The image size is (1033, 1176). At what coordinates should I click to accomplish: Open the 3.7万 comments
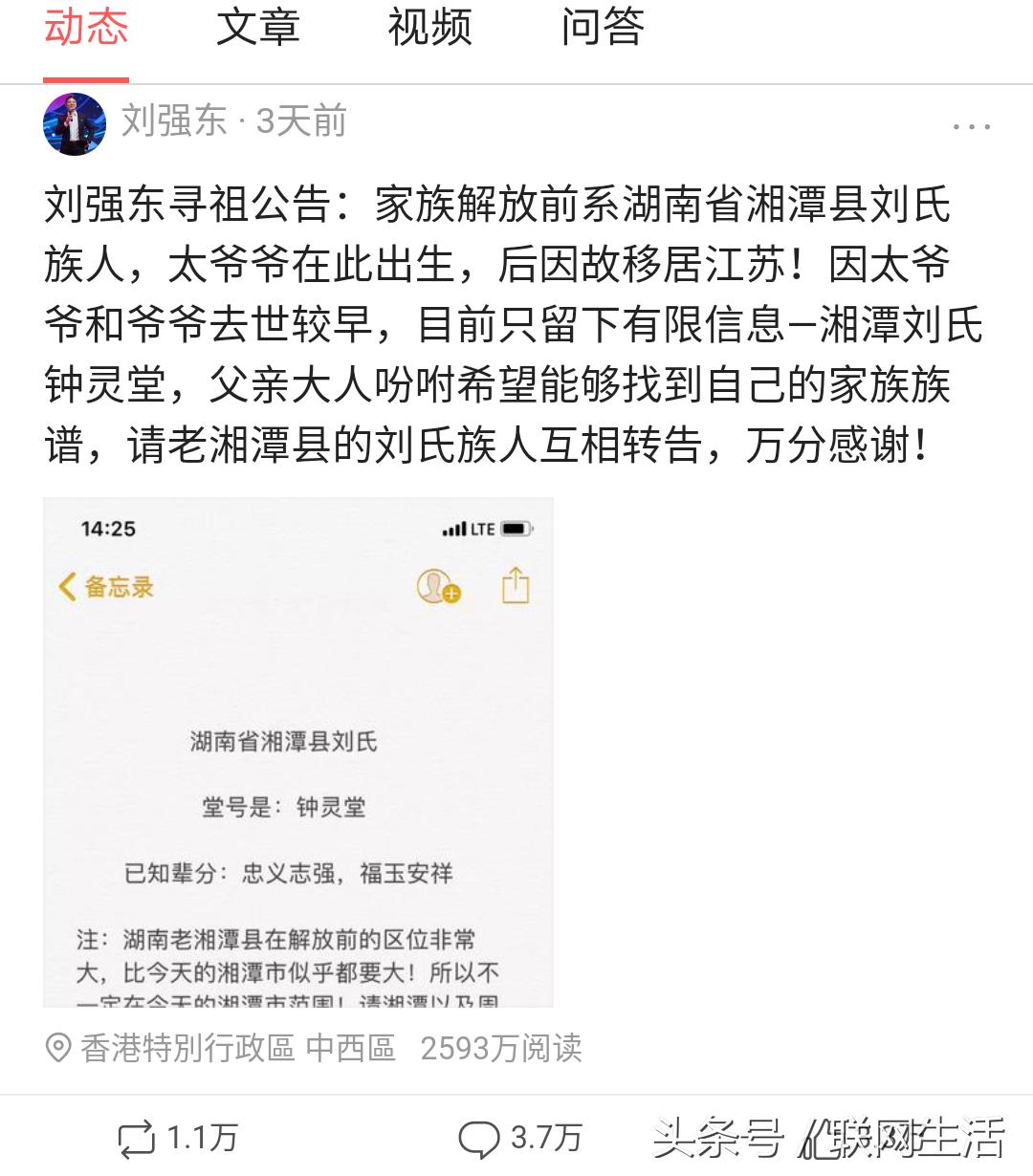click(519, 1138)
